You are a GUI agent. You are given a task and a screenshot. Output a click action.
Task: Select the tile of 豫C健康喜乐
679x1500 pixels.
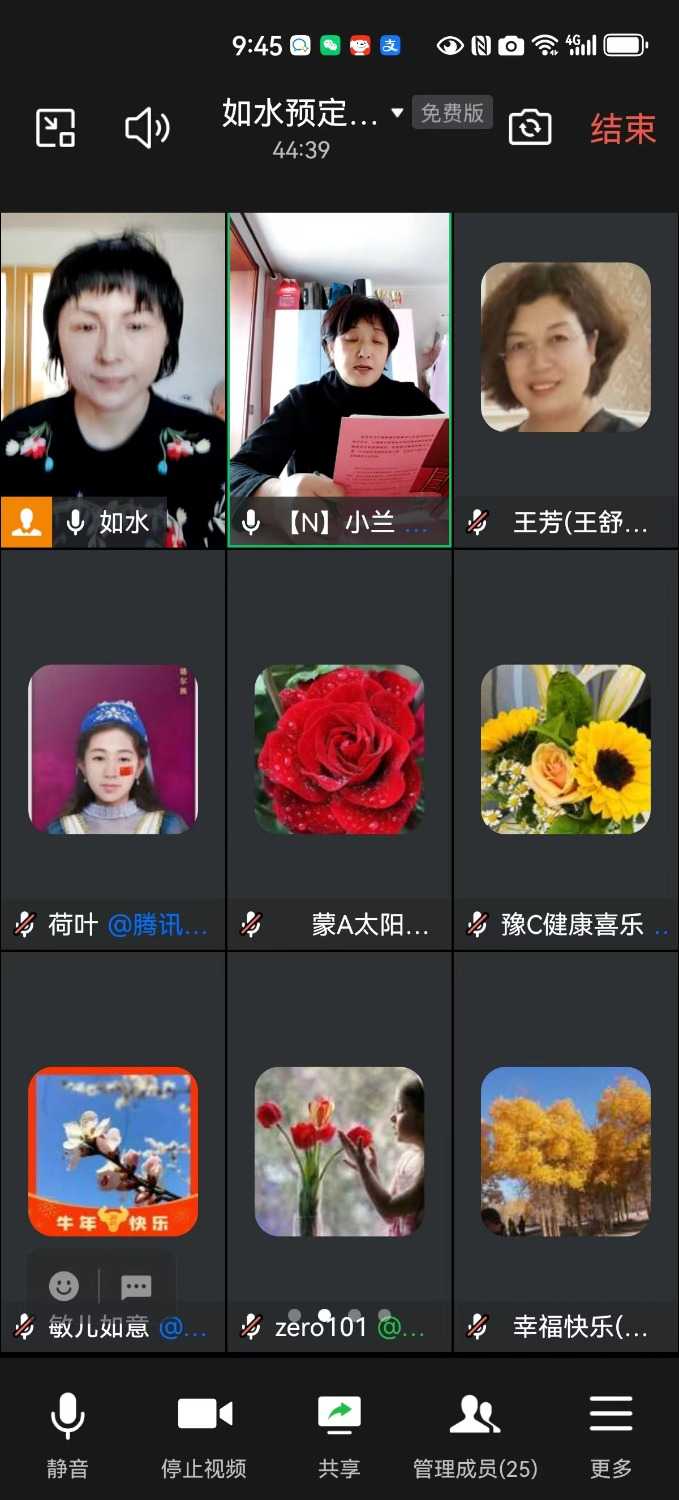tap(566, 750)
